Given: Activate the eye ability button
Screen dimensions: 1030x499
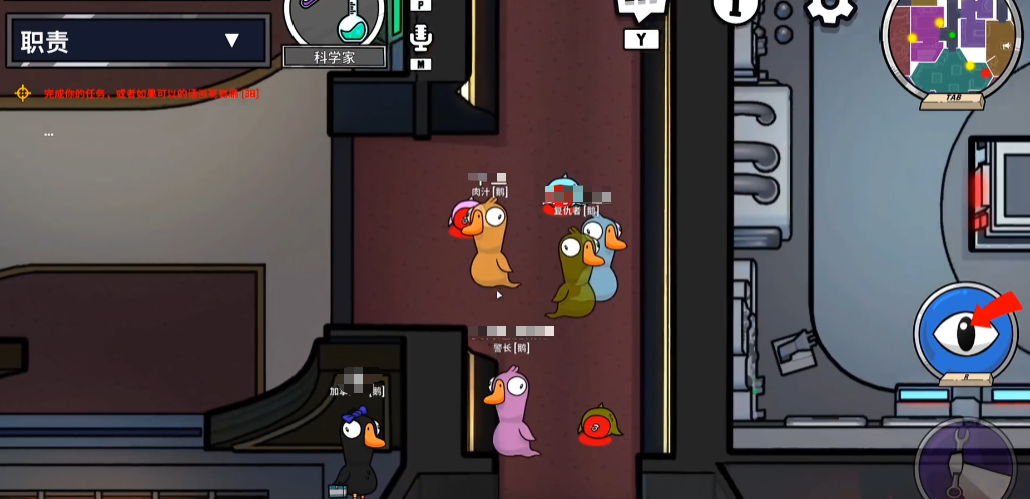Looking at the screenshot, I should (x=965, y=332).
